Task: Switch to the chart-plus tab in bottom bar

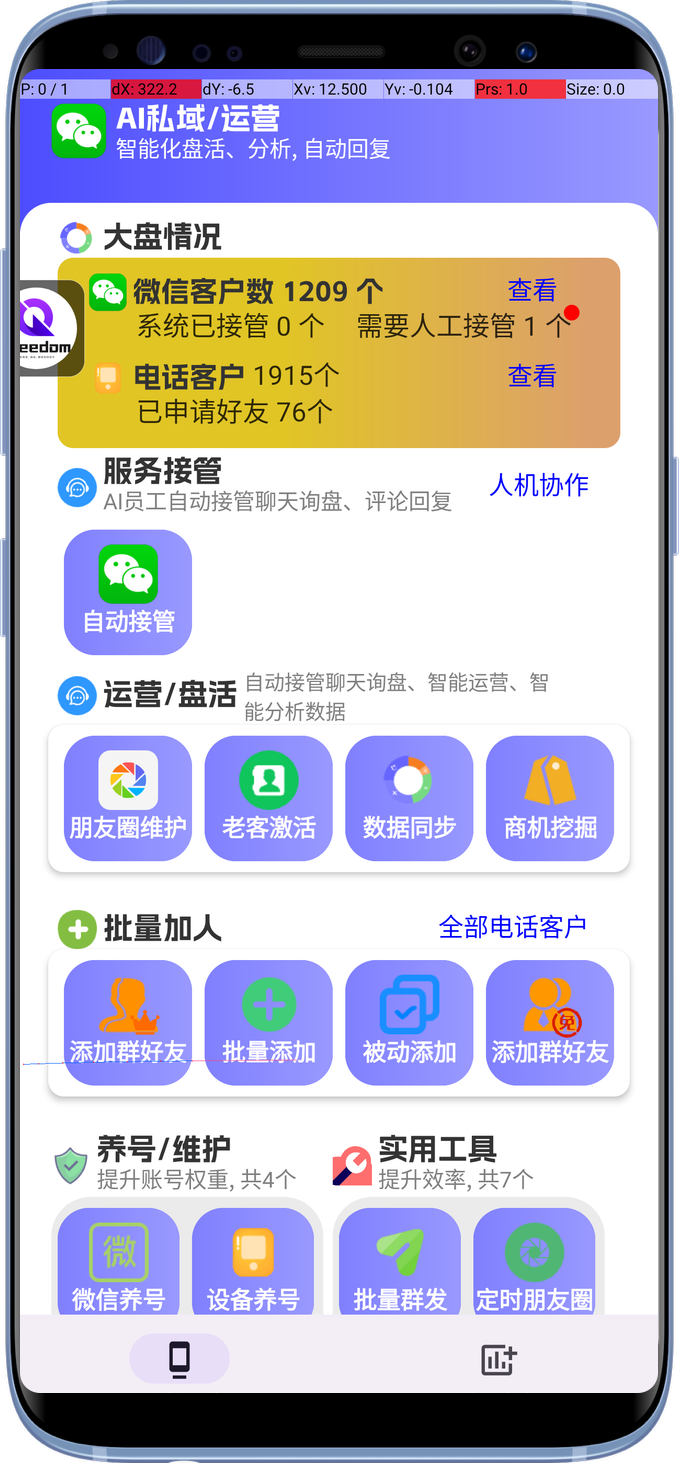Action: pyautogui.click(x=498, y=1359)
